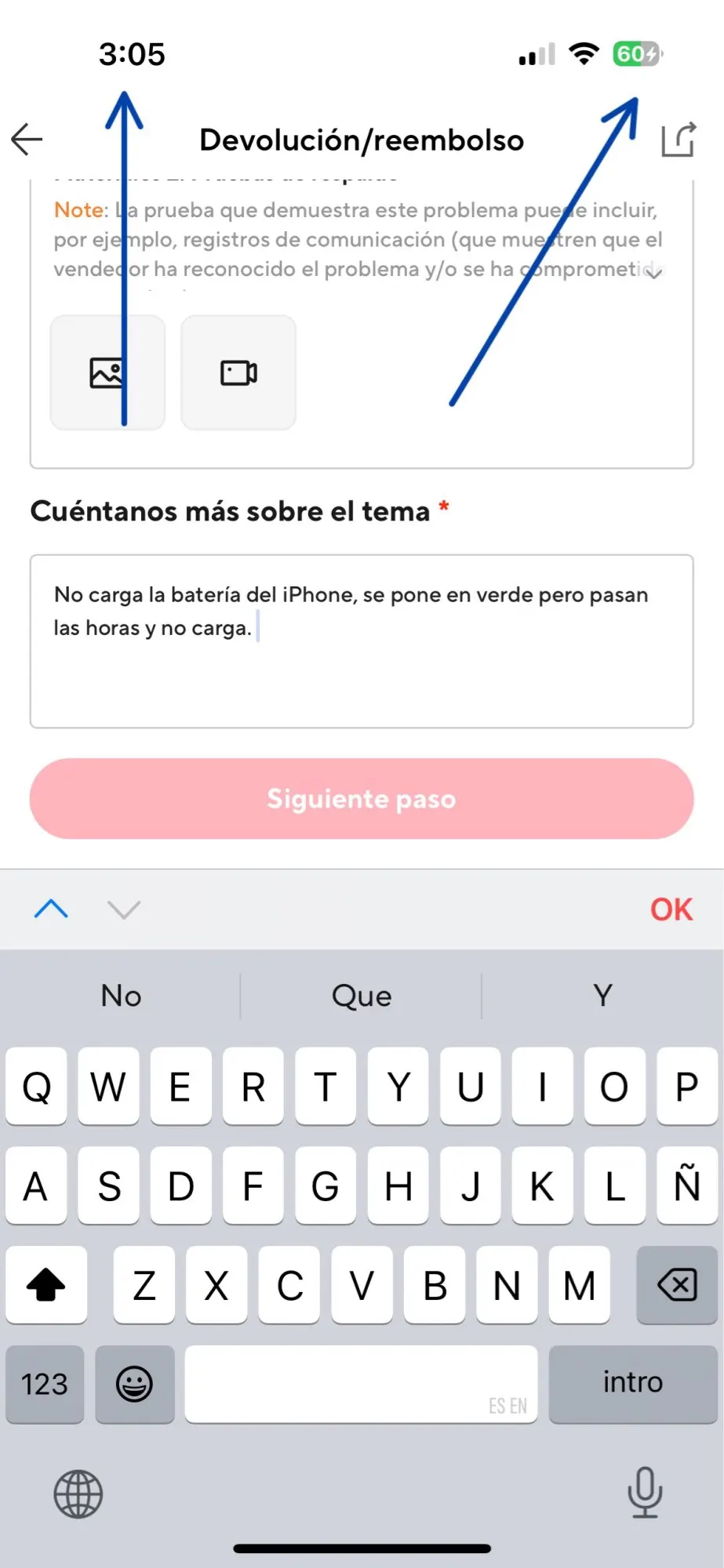Choose the 'Que' keyboard suggestion
This screenshot has width=724, height=1568.
362,996
